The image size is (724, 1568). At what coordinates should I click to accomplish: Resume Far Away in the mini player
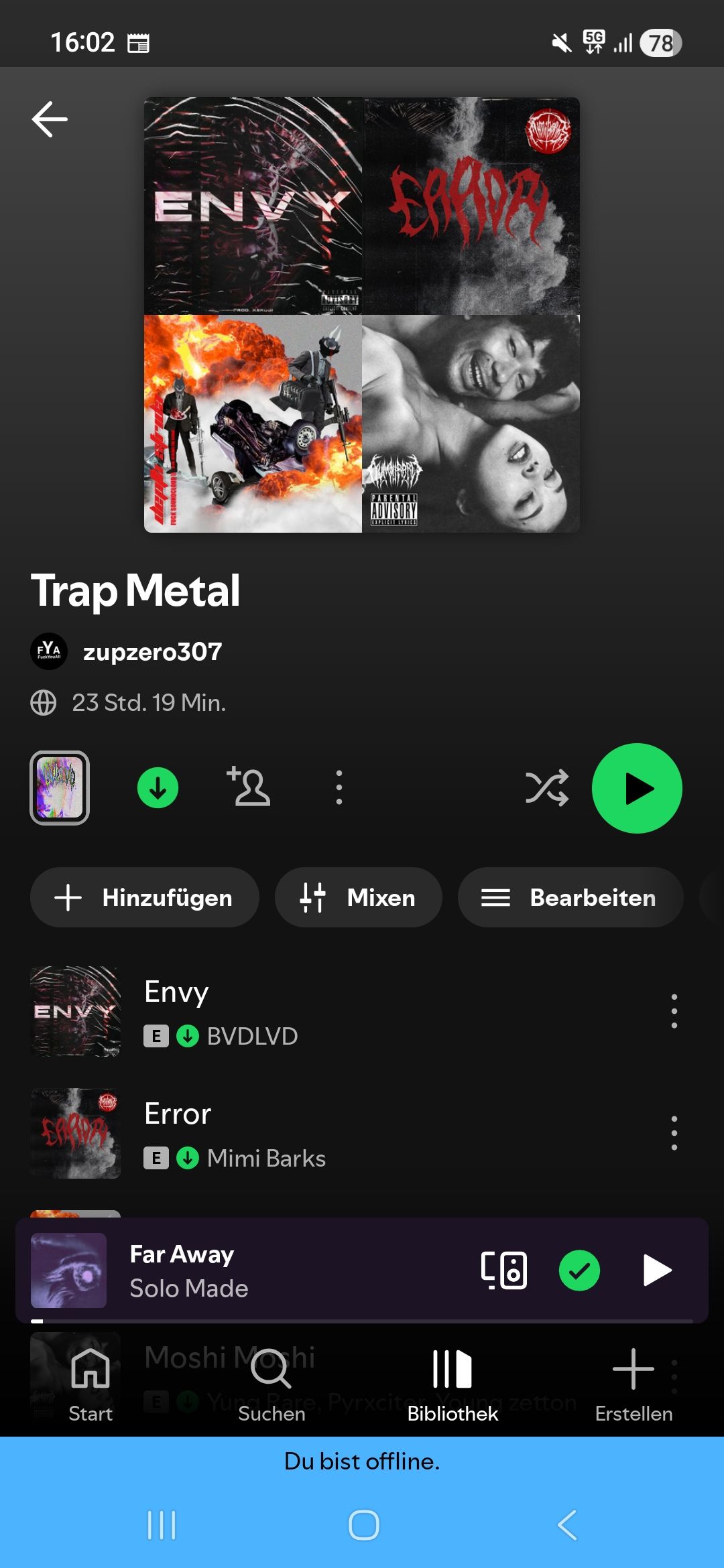pos(656,1270)
